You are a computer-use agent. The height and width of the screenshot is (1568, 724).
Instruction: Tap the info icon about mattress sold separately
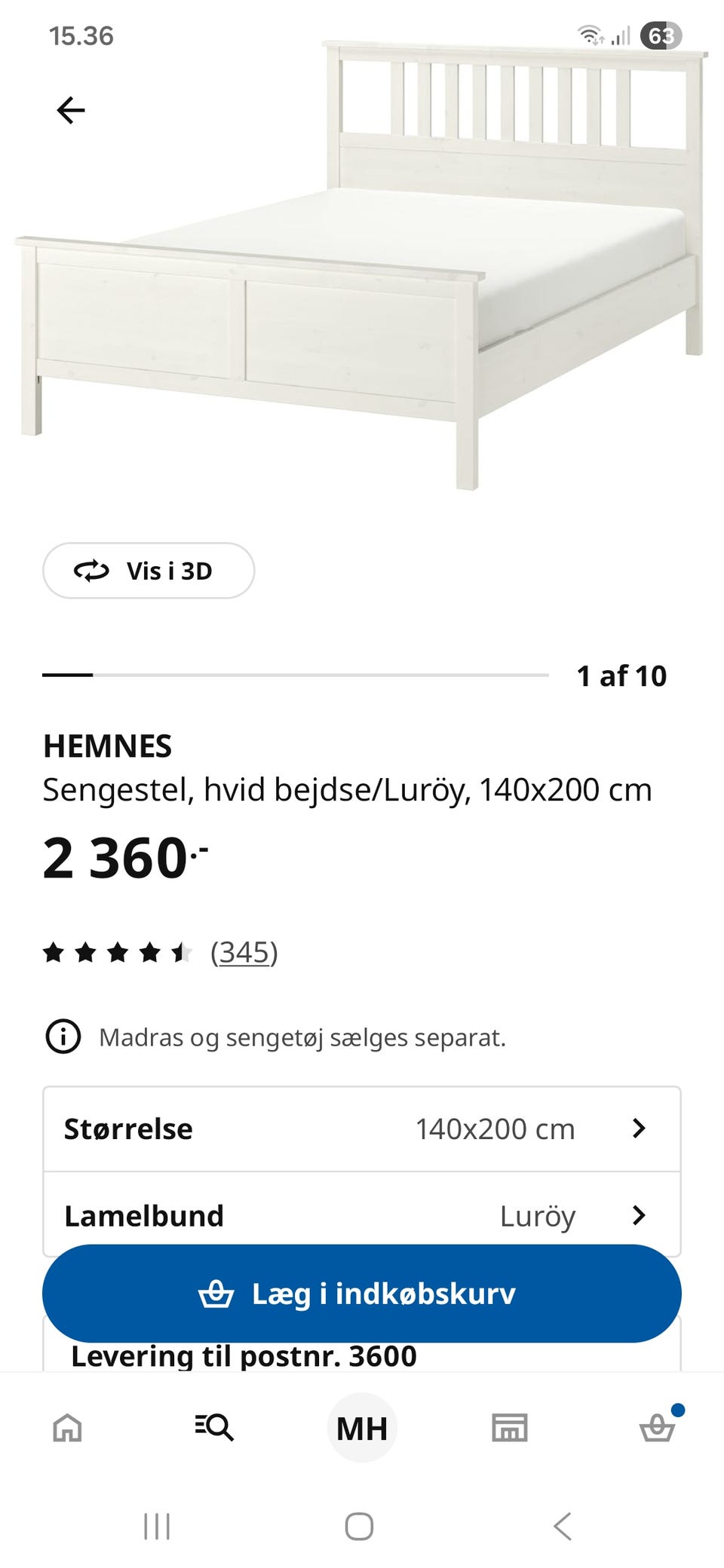63,1036
